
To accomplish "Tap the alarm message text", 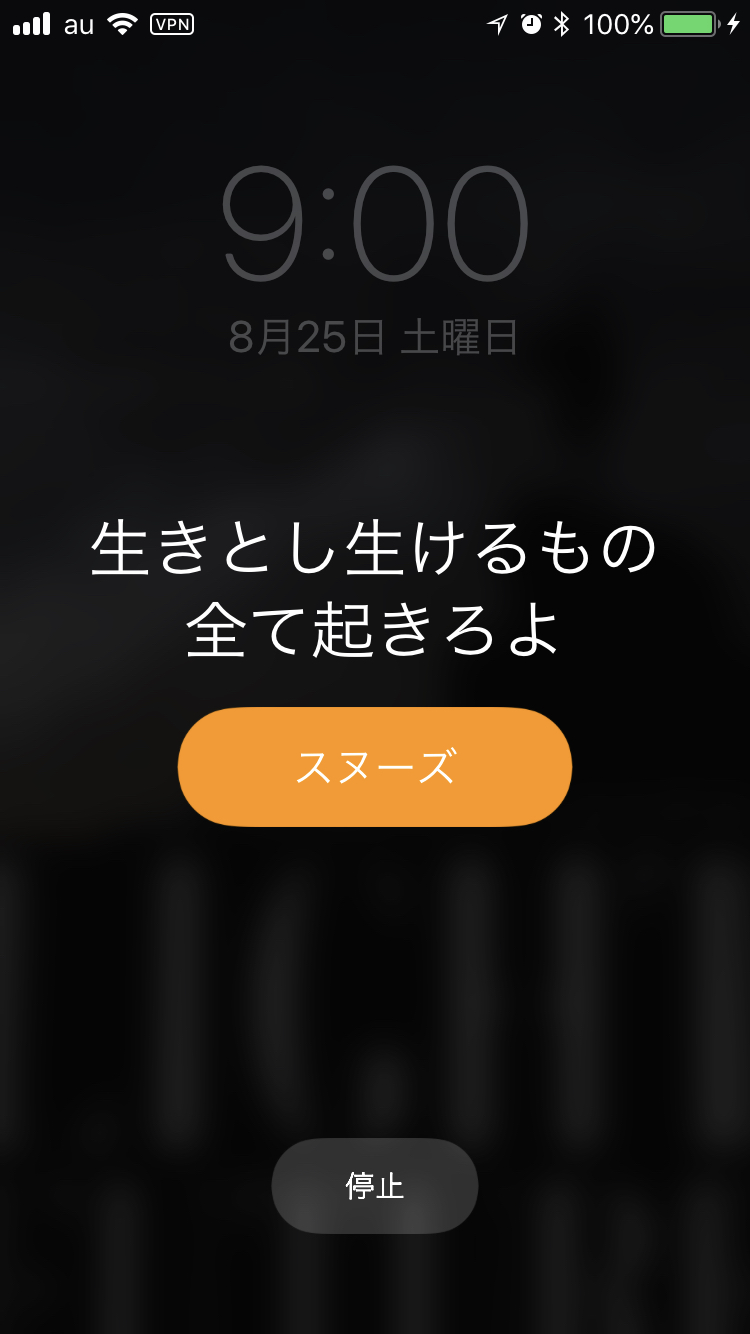I will 375,585.
